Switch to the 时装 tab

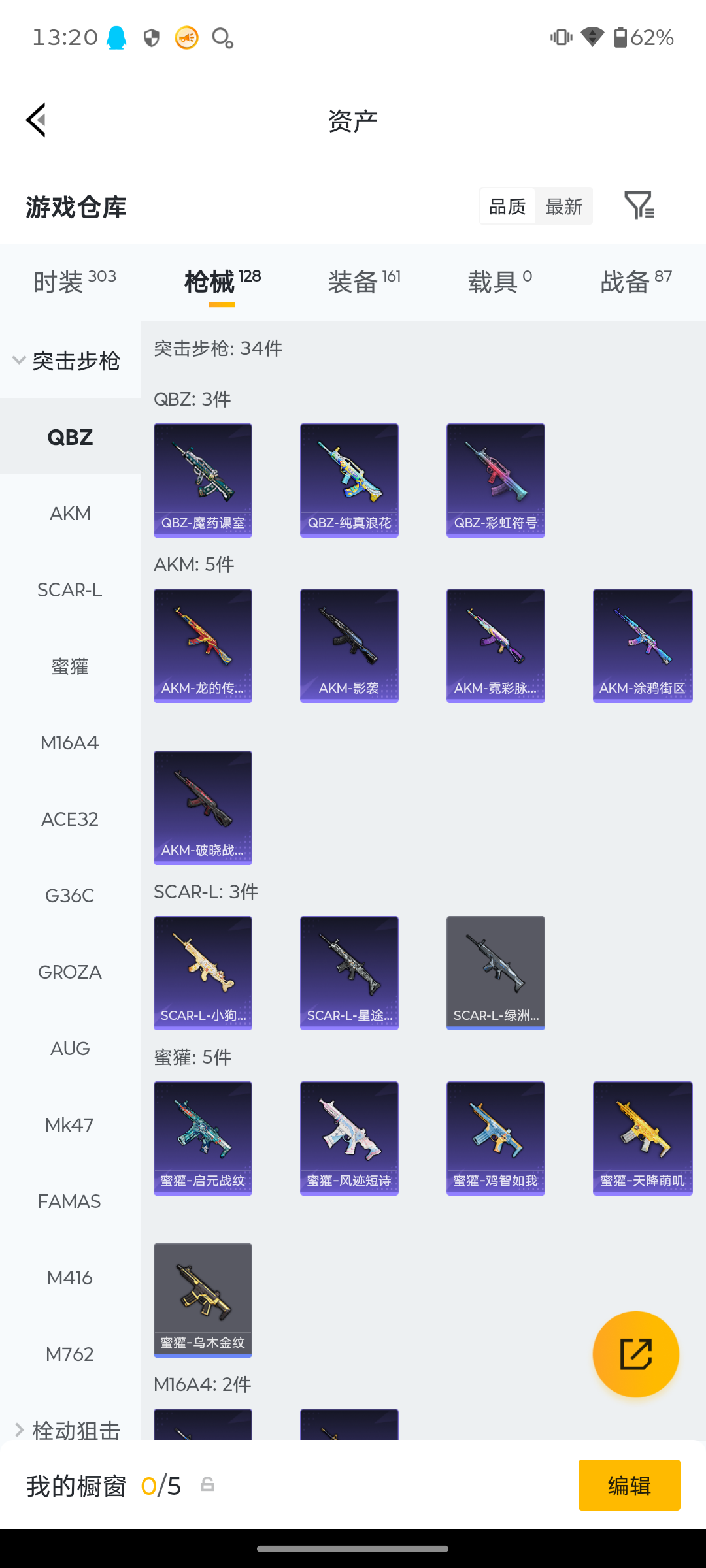pos(74,282)
